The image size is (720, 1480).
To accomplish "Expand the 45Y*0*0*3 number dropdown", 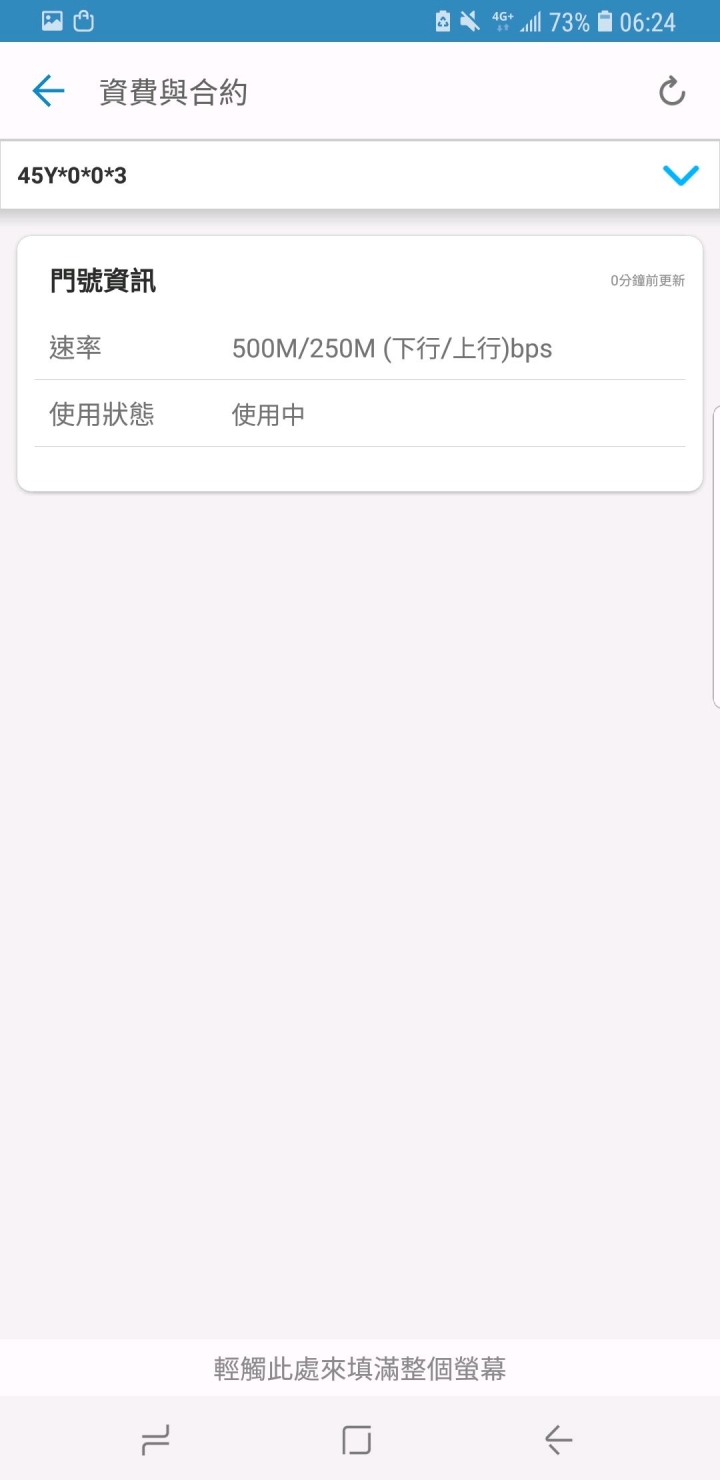I will click(680, 176).
